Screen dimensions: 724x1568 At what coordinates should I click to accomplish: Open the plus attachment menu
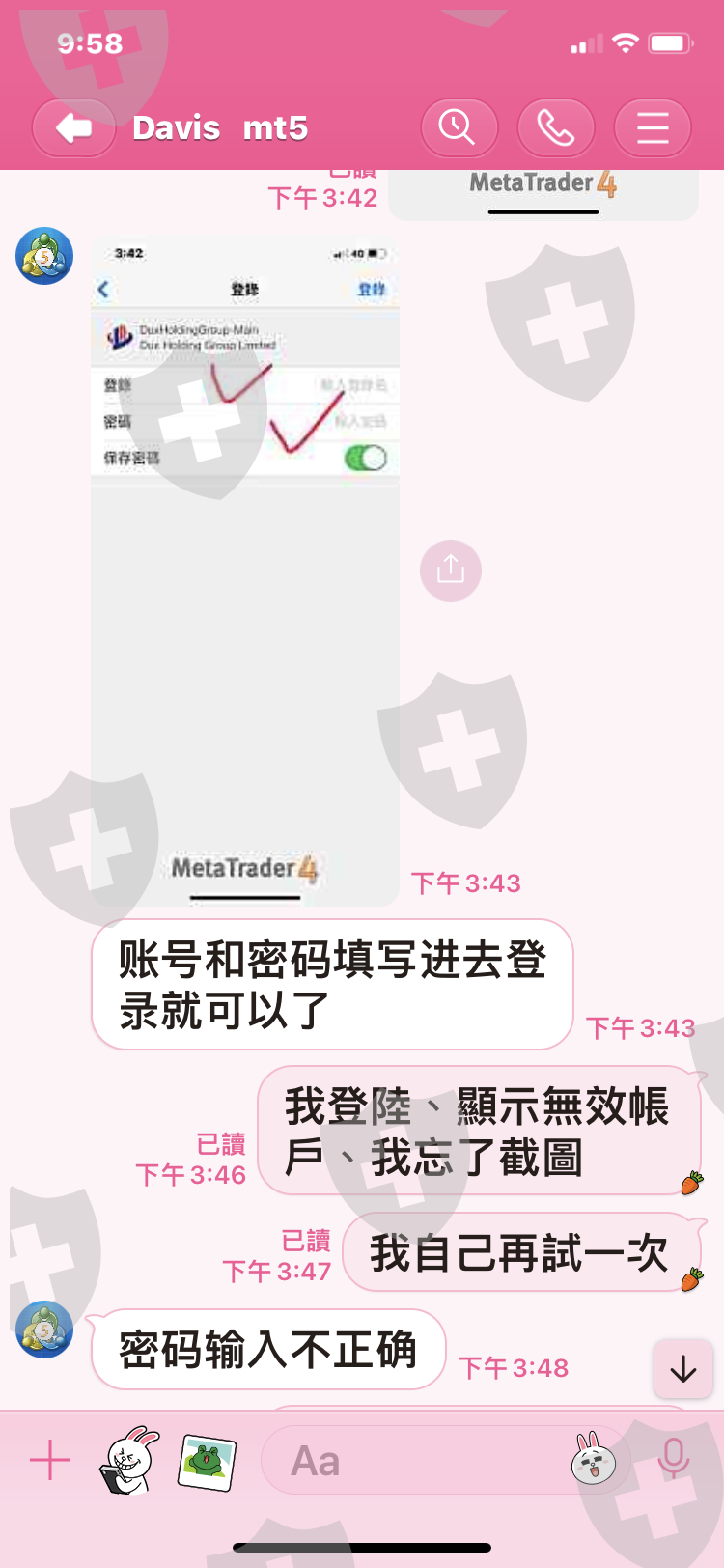click(x=50, y=1460)
